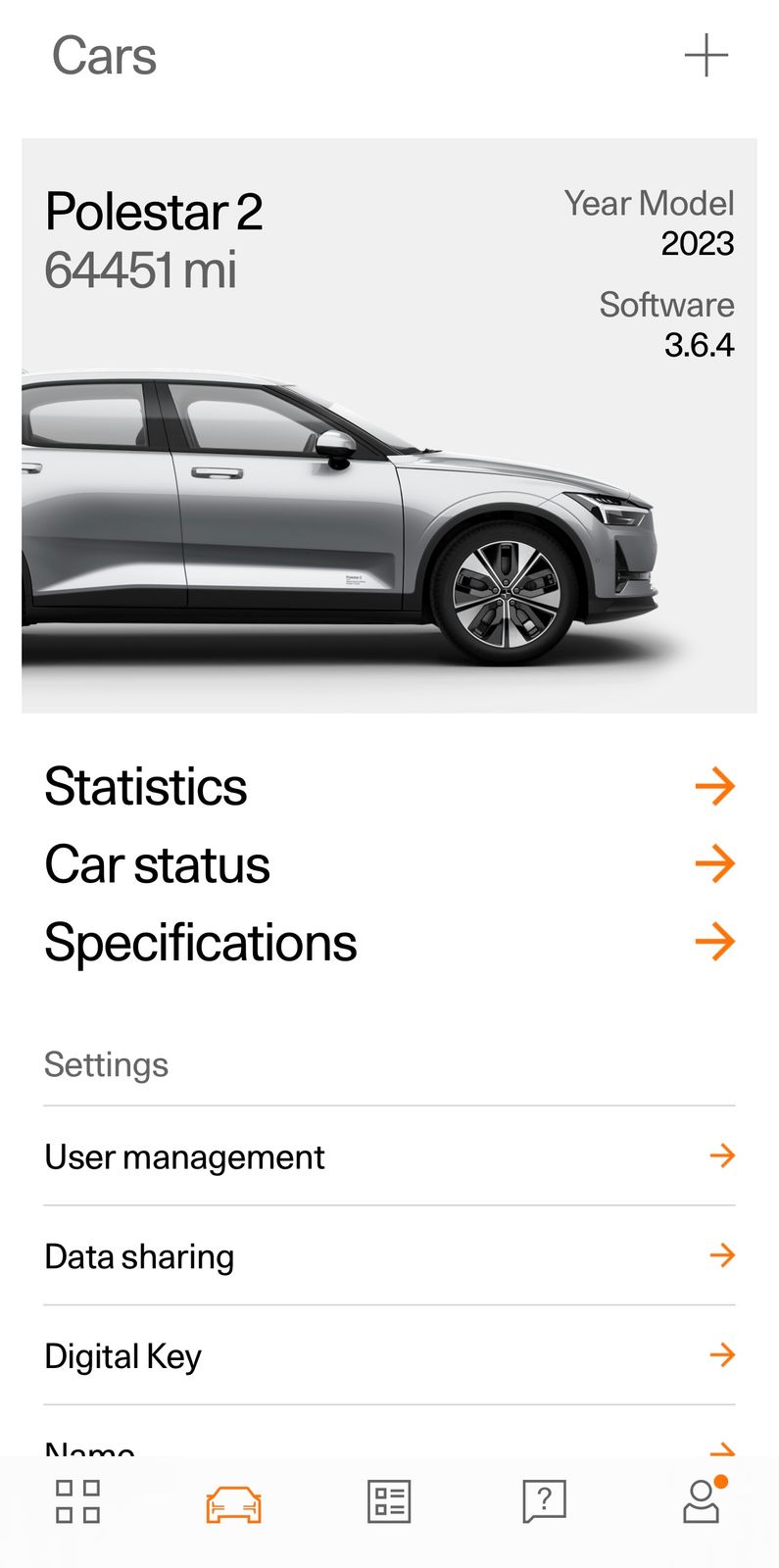Open the Digital Key setting

[389, 1356]
